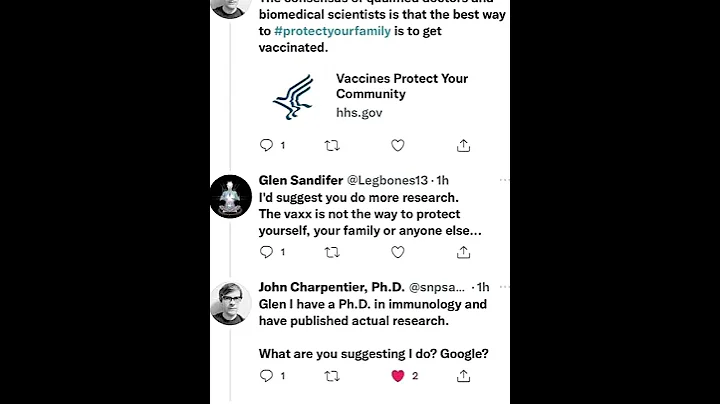Viewport: 720px width, 404px height.
Task: Retweet Glen Sandifer's tweet
Action: point(332,252)
